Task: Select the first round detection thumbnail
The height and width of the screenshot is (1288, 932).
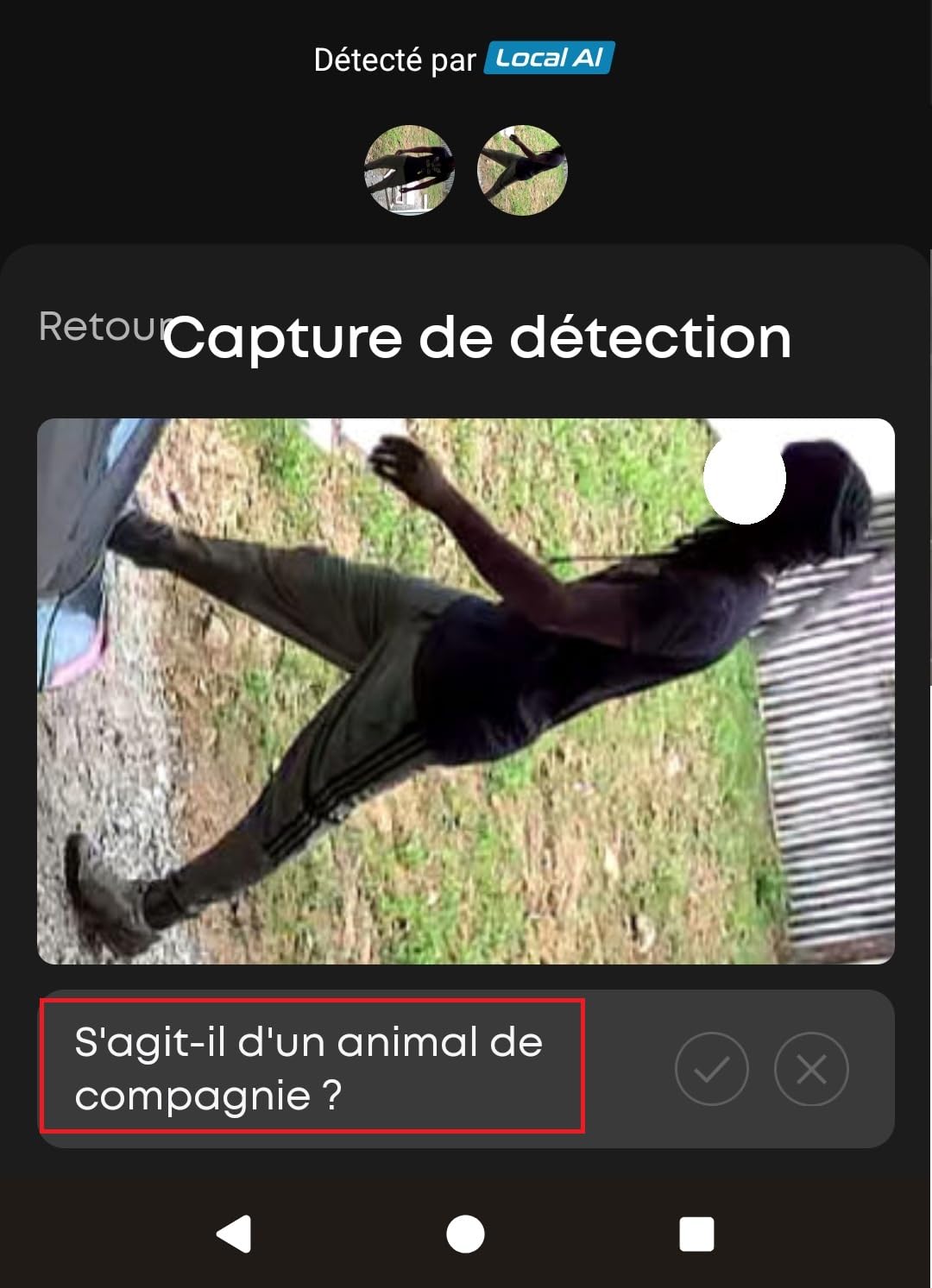Action: point(409,169)
